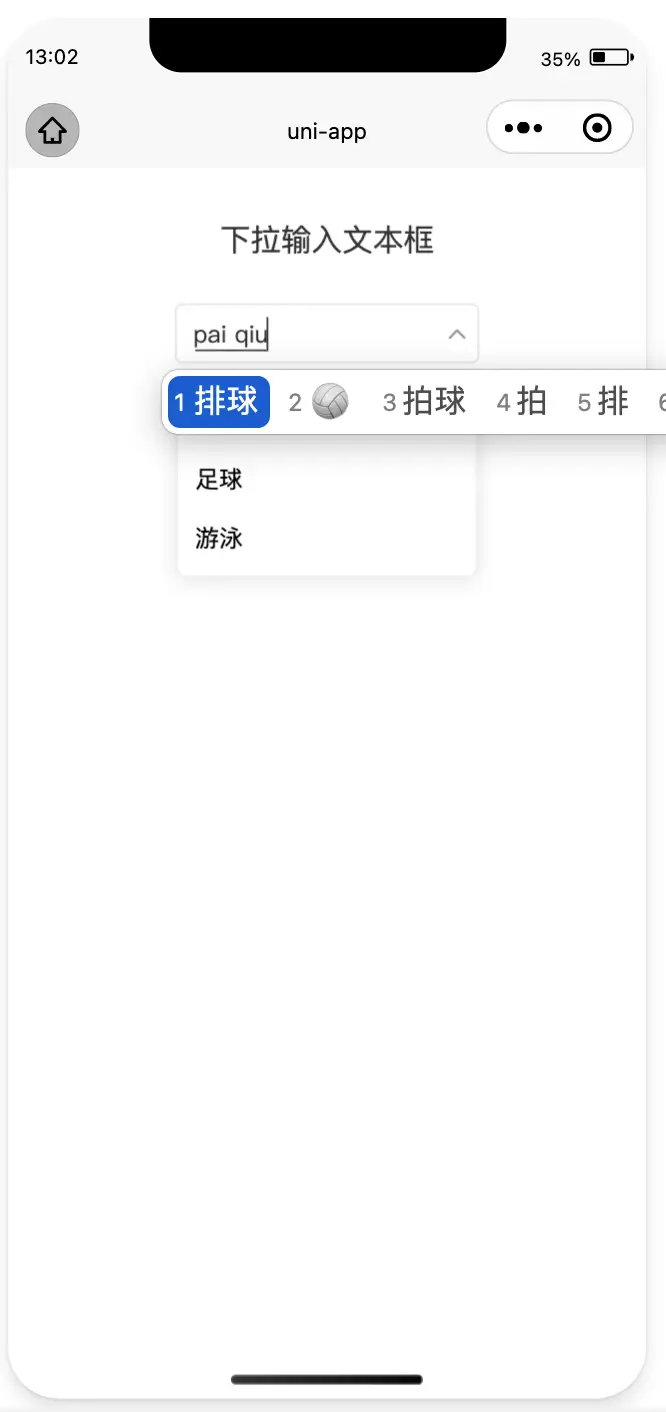
Task: Select 足球 from the dropdown list
Action: click(x=219, y=480)
